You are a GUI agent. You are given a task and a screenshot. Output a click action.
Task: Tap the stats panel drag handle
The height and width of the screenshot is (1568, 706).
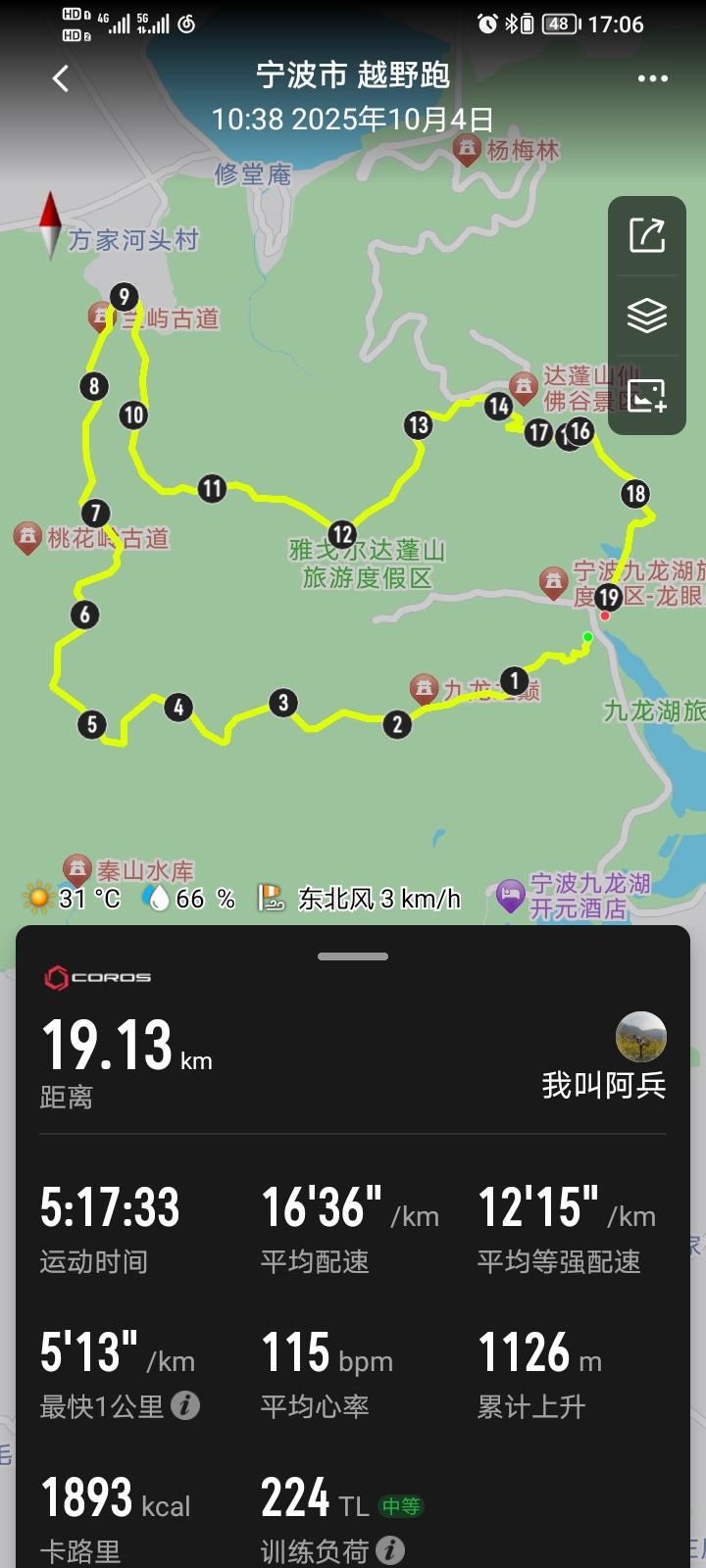click(x=353, y=956)
